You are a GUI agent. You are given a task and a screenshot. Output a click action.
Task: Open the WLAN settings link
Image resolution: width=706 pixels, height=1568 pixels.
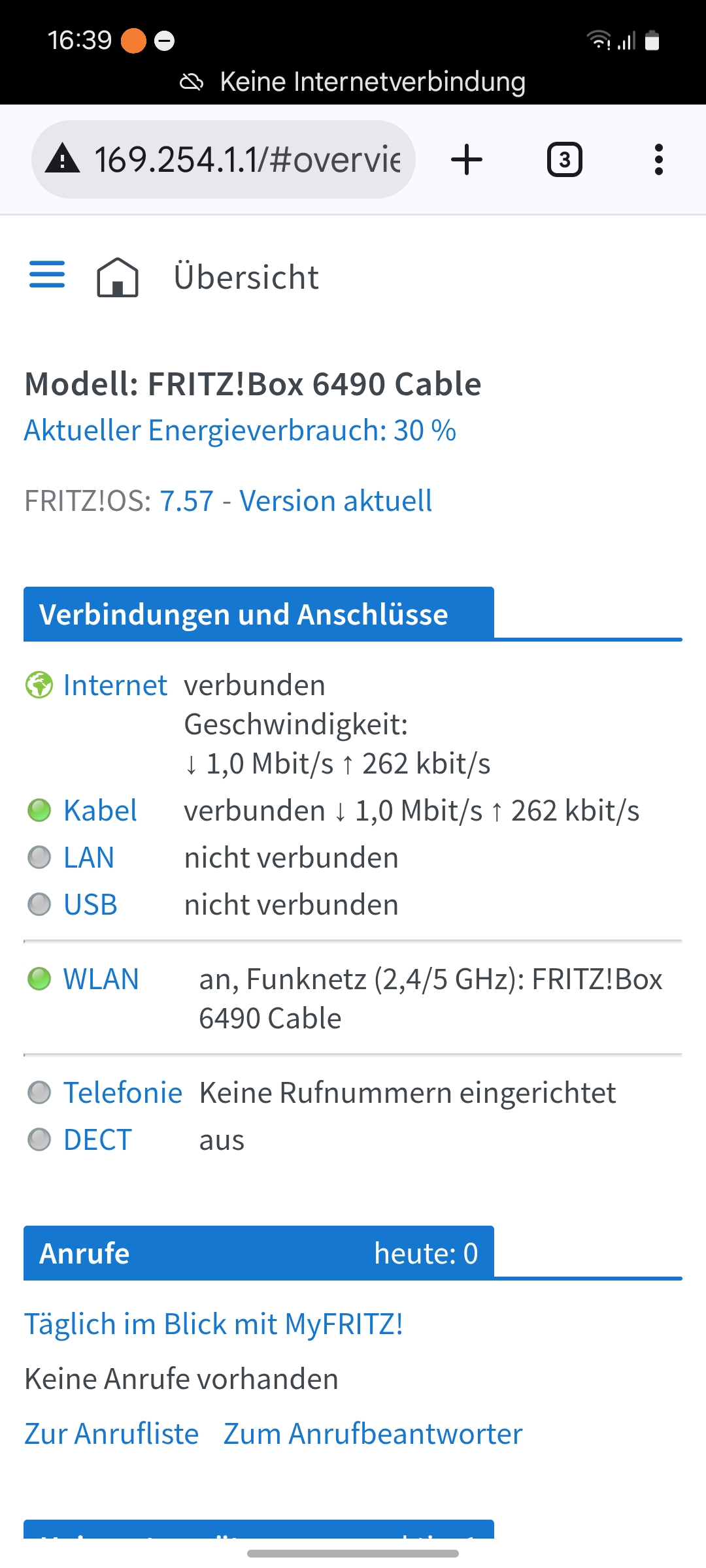pyautogui.click(x=101, y=979)
